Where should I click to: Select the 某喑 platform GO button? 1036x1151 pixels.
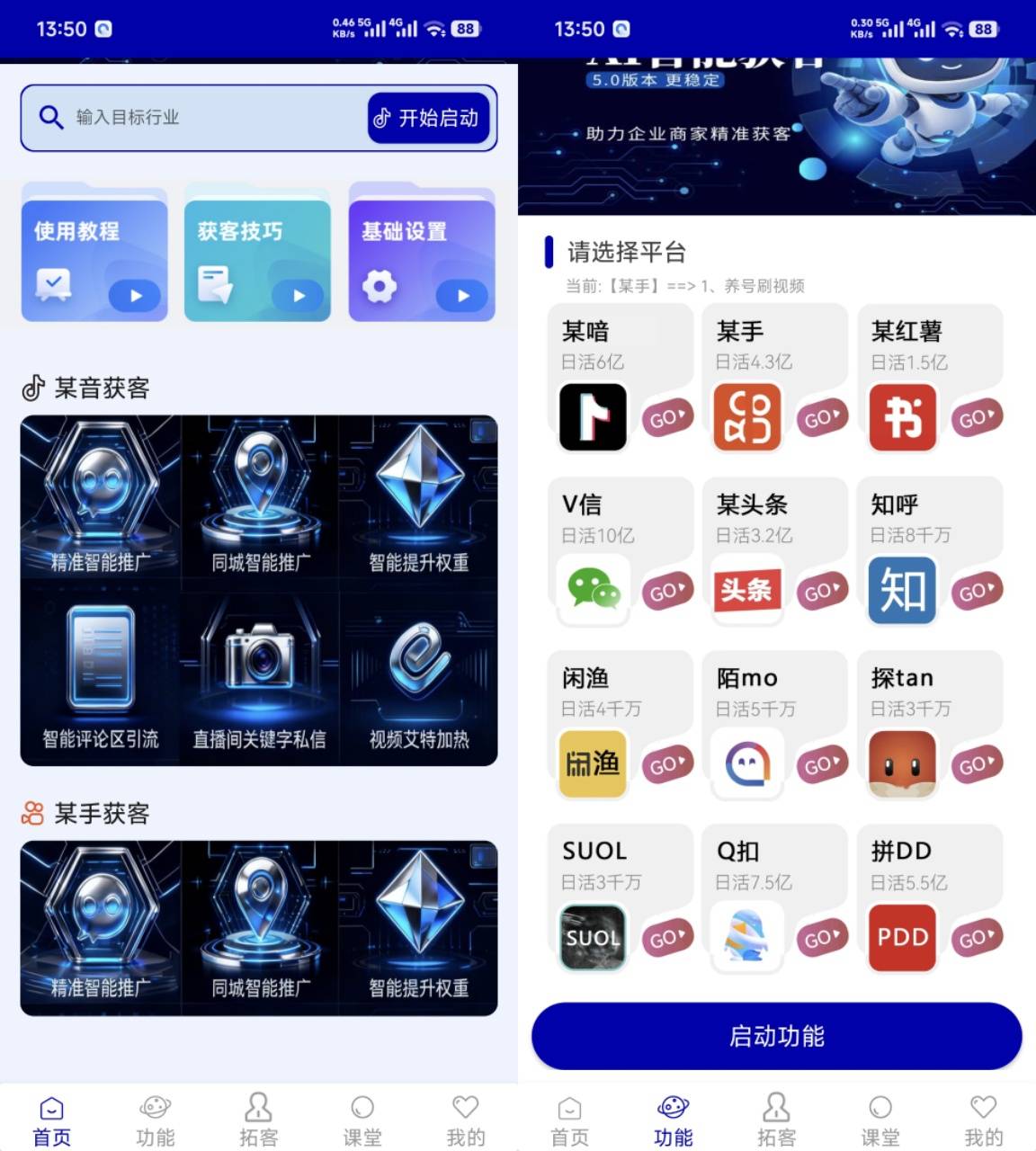pos(666,418)
